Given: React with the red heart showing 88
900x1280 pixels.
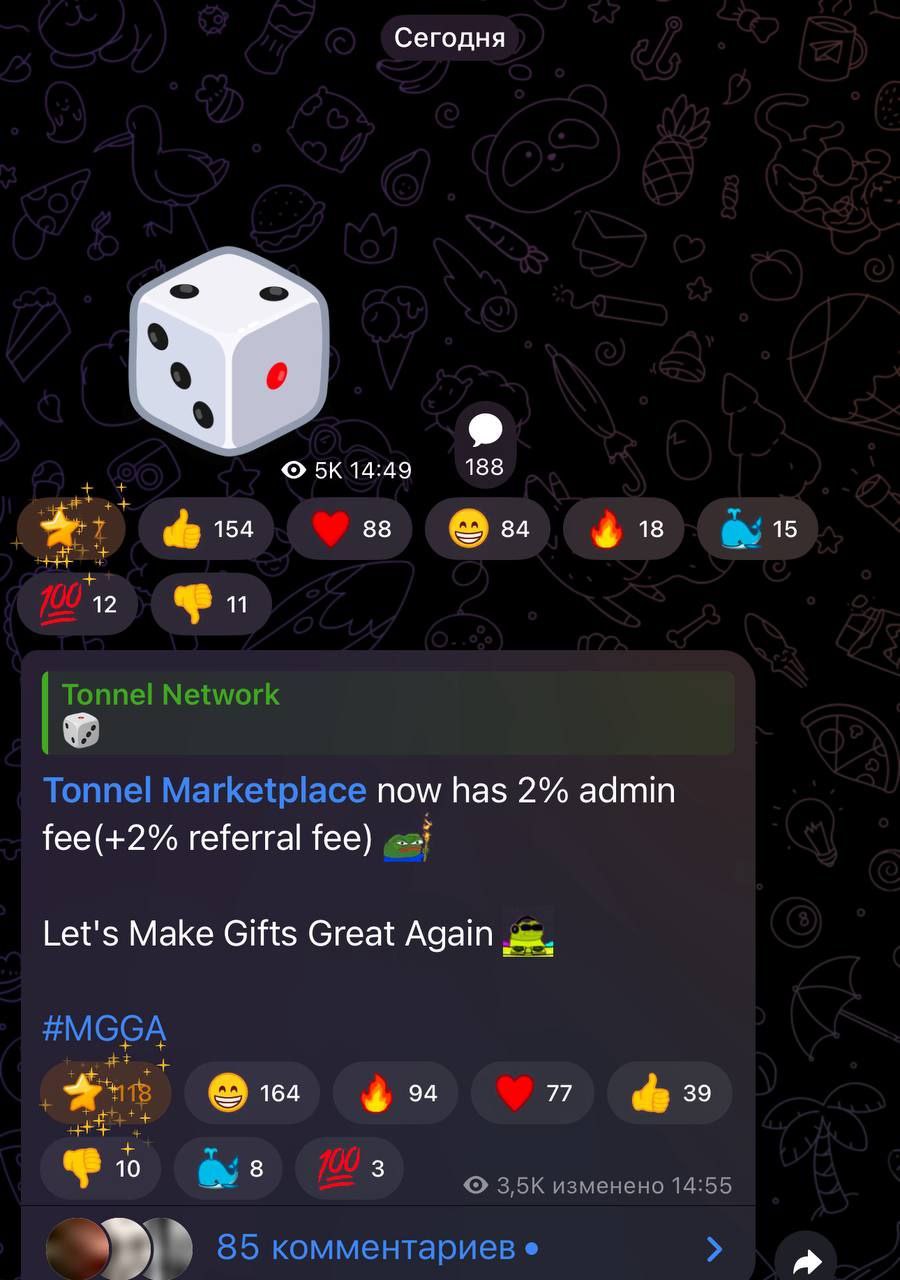Looking at the screenshot, I should [x=349, y=529].
